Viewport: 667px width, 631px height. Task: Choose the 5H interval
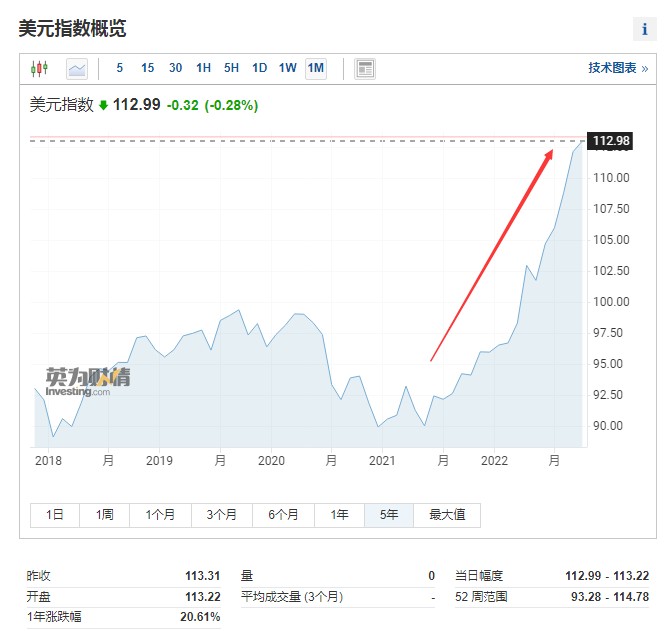[x=232, y=68]
